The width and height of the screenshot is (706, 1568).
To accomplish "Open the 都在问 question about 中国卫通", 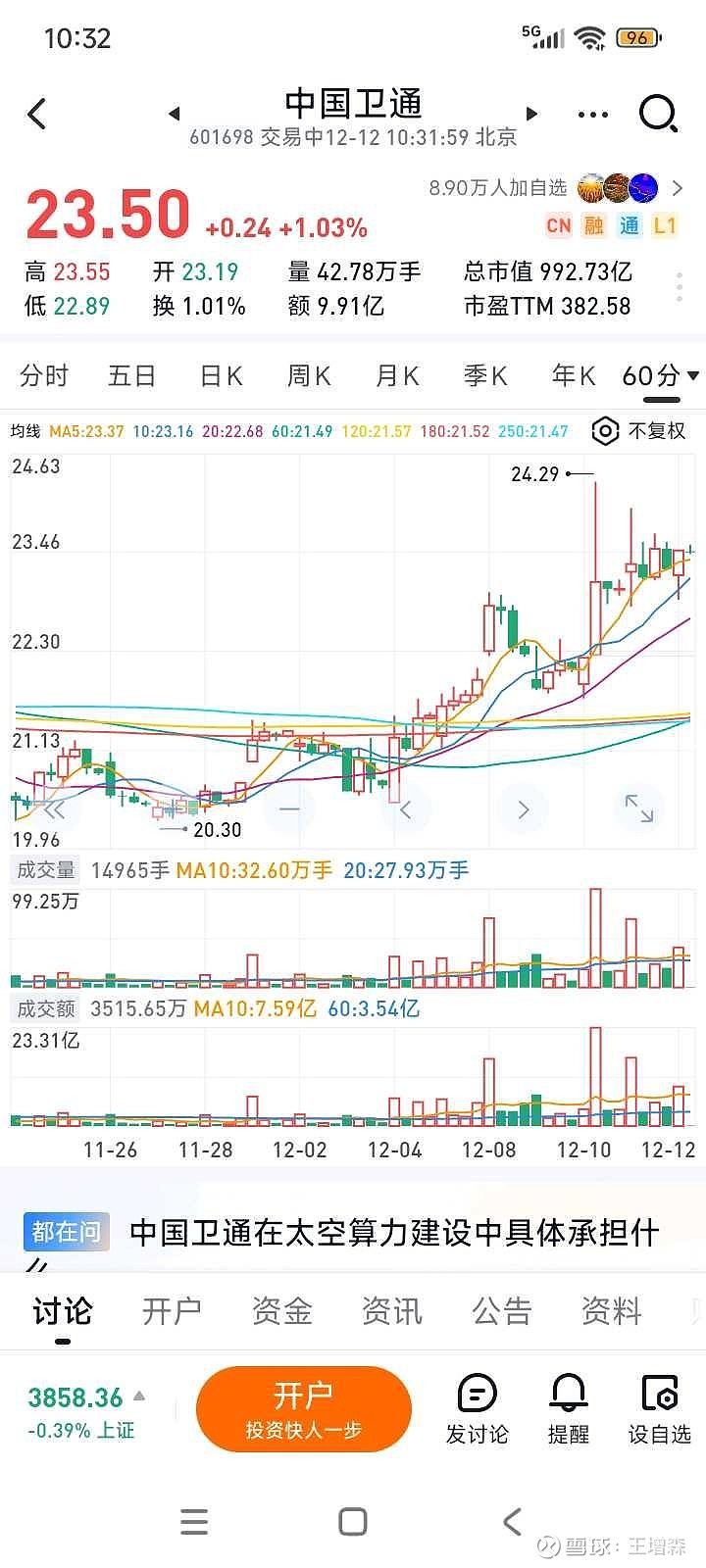I will [x=392, y=1232].
